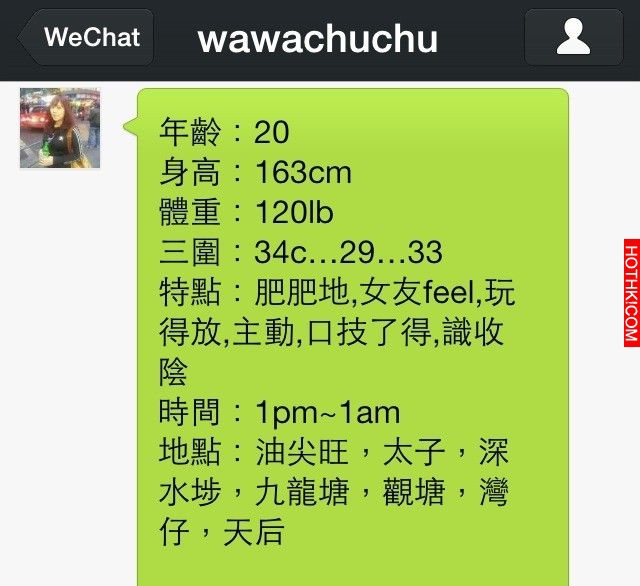
Task: Open wawachuchu's contact profile icon
Action: click(x=573, y=38)
